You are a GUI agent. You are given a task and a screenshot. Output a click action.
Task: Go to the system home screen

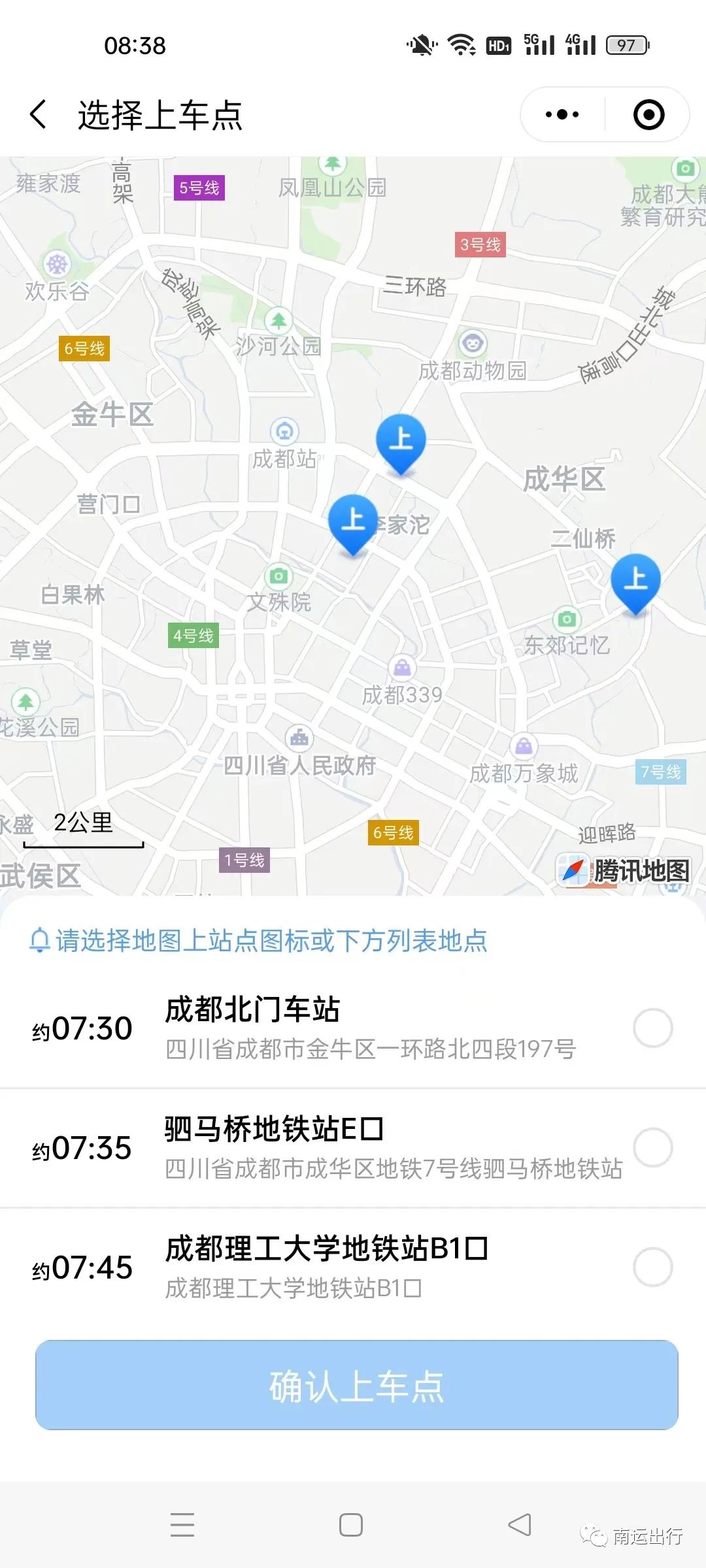351,1525
